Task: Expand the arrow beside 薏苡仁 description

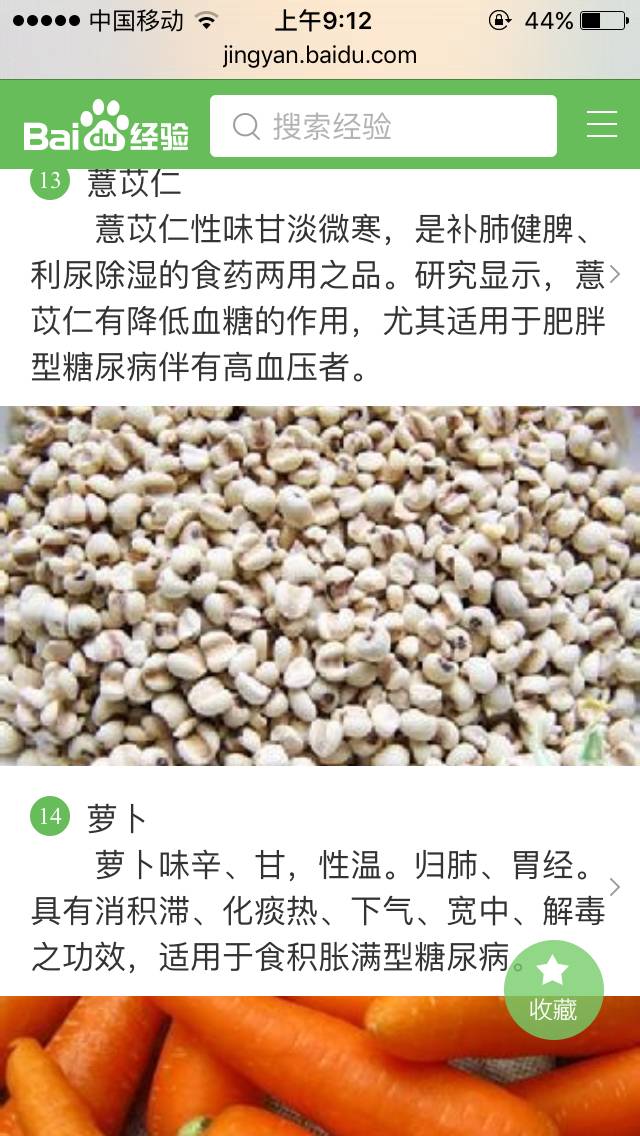Action: click(615, 275)
